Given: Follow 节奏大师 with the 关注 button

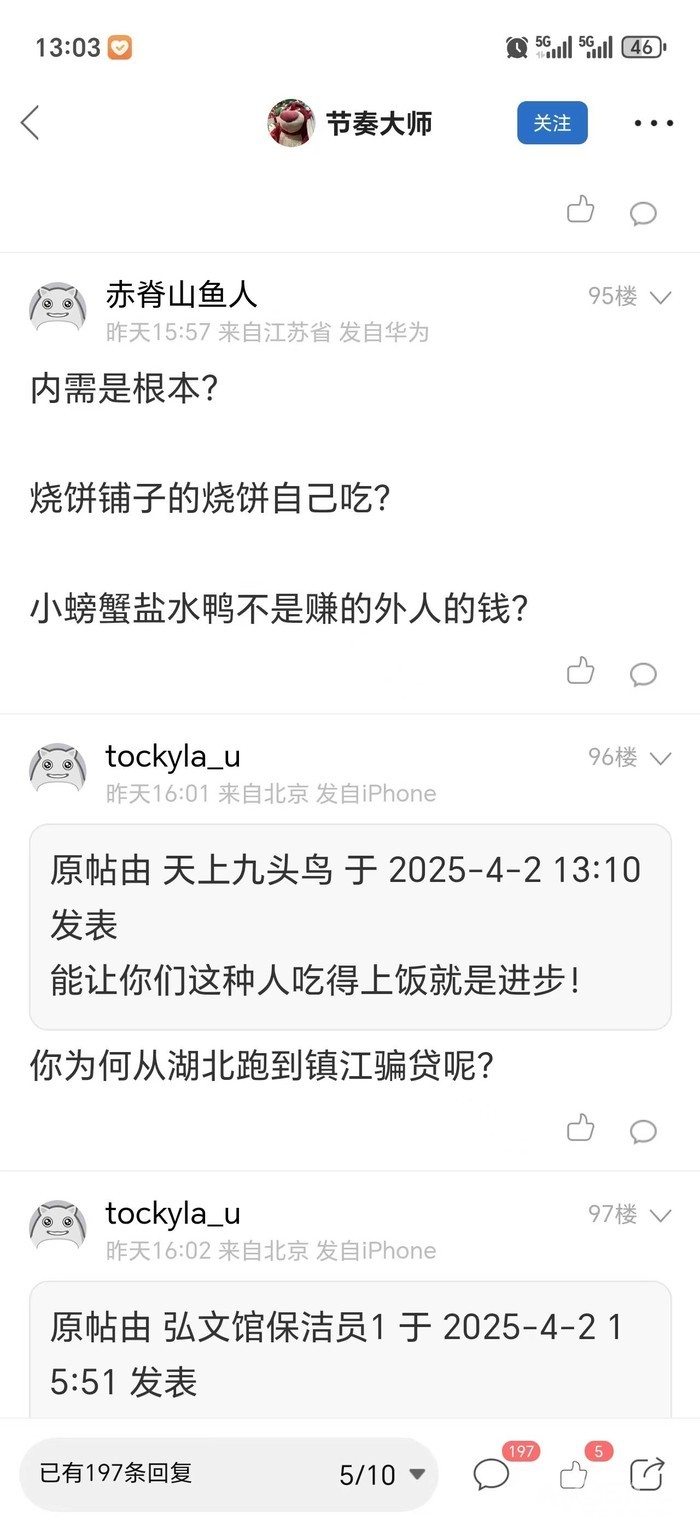Looking at the screenshot, I should [552, 123].
